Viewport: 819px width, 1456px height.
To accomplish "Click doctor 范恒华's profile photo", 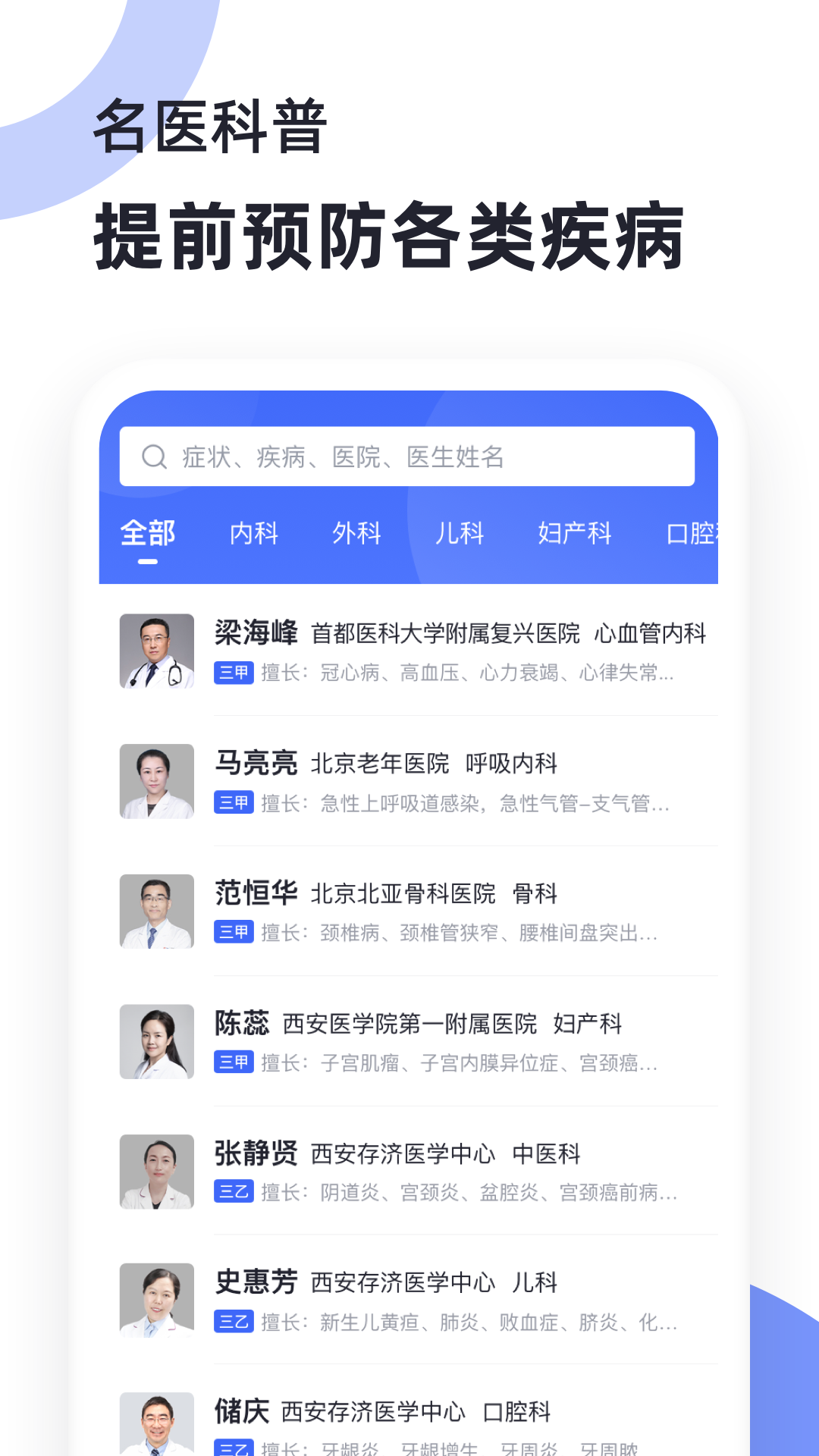I will tap(157, 912).
